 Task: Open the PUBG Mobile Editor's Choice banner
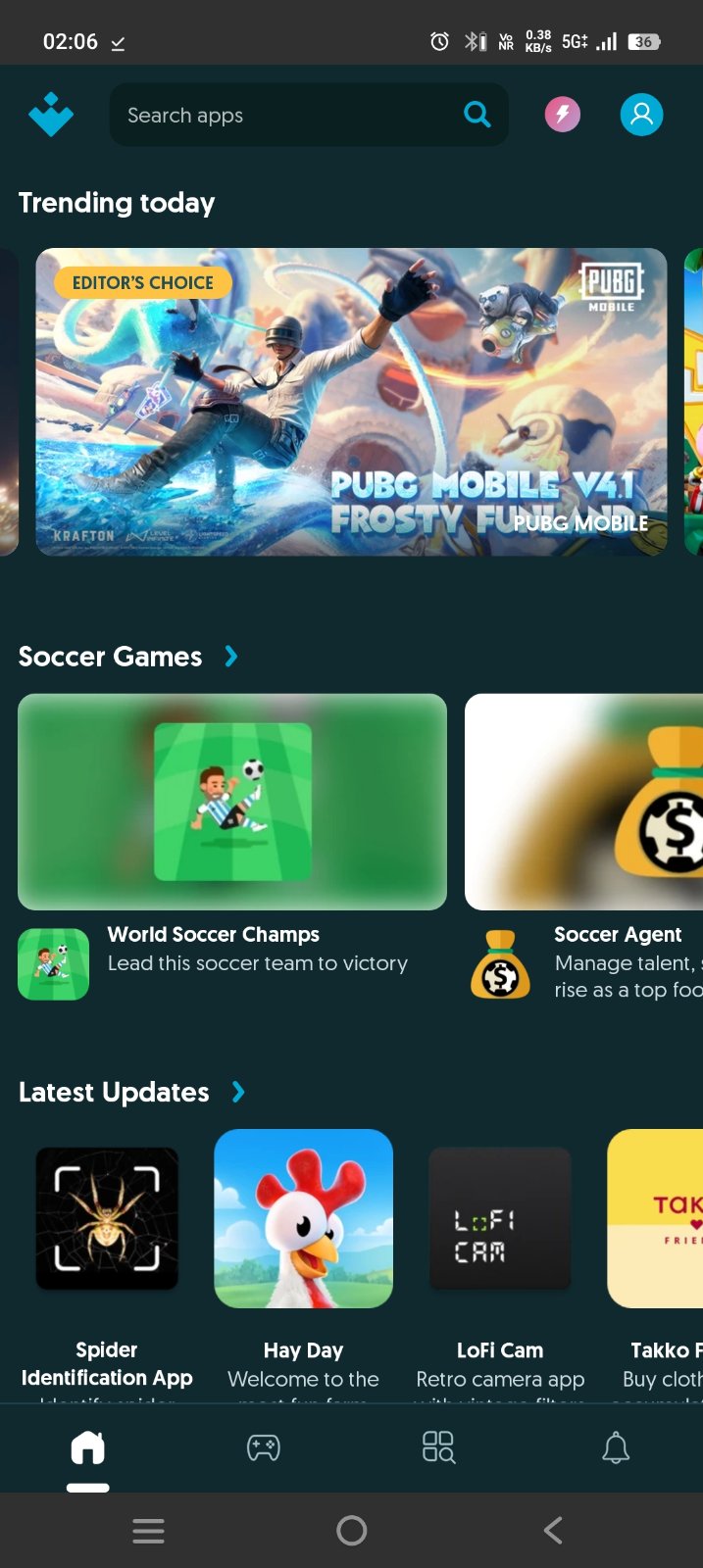point(351,402)
